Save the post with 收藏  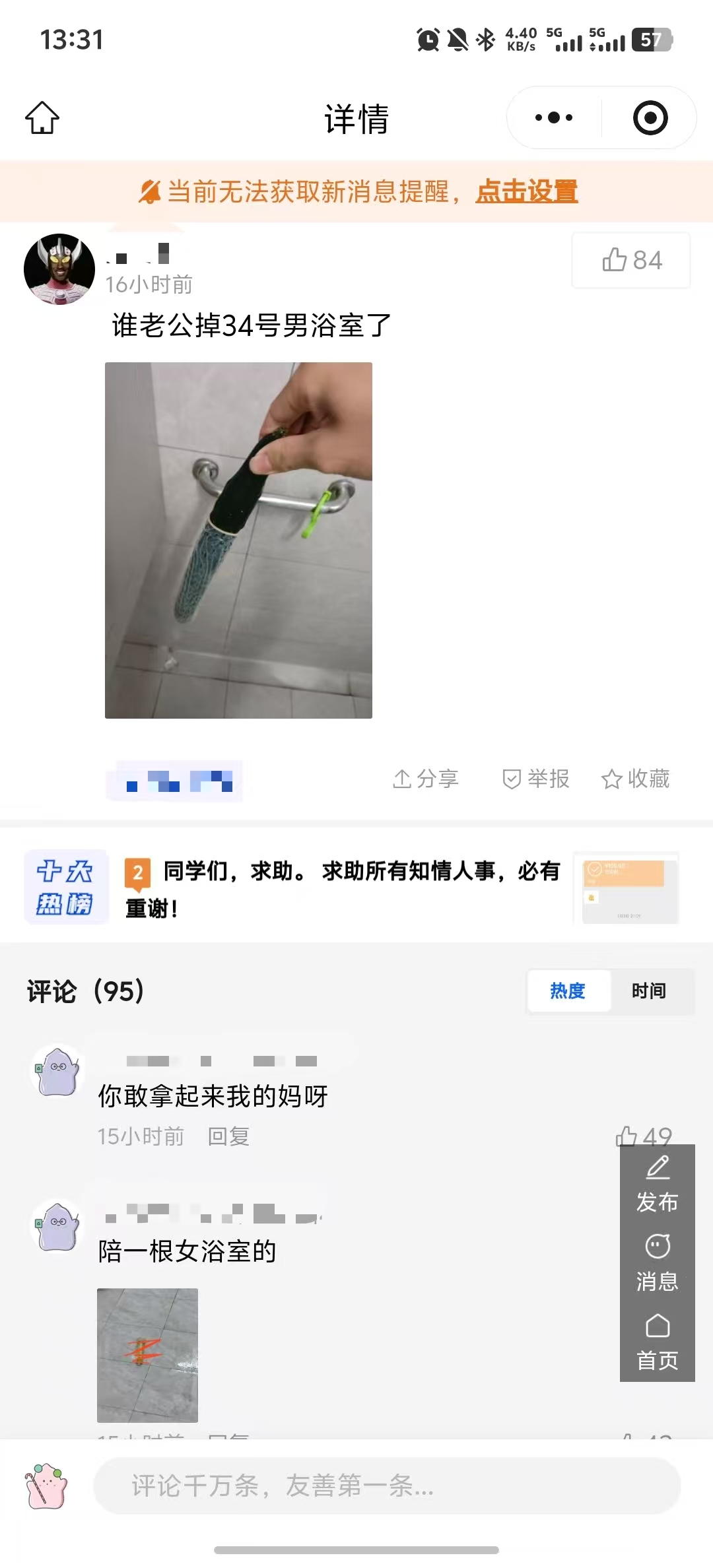coord(635,779)
